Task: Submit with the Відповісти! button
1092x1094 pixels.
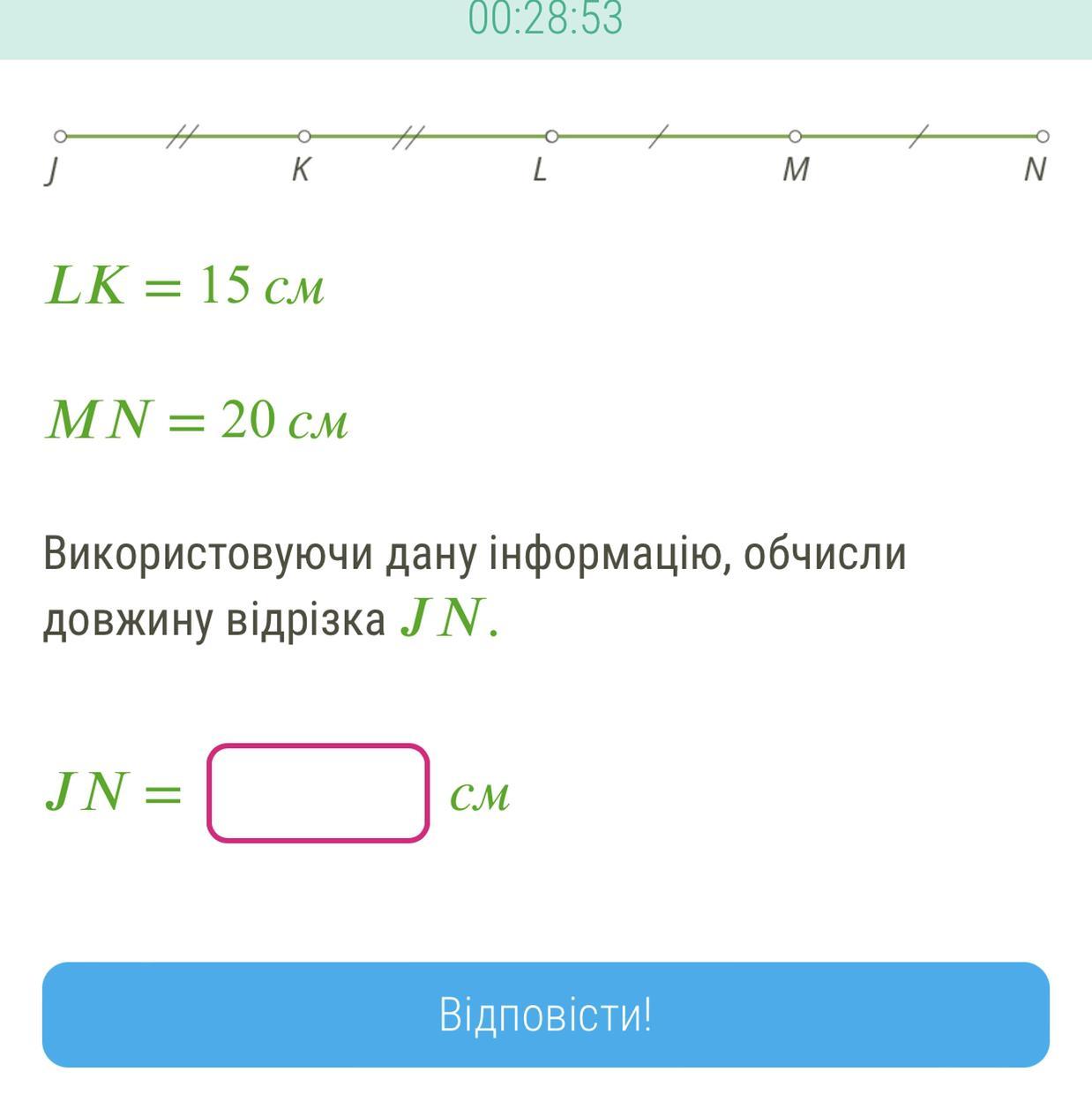Action: (x=546, y=1015)
